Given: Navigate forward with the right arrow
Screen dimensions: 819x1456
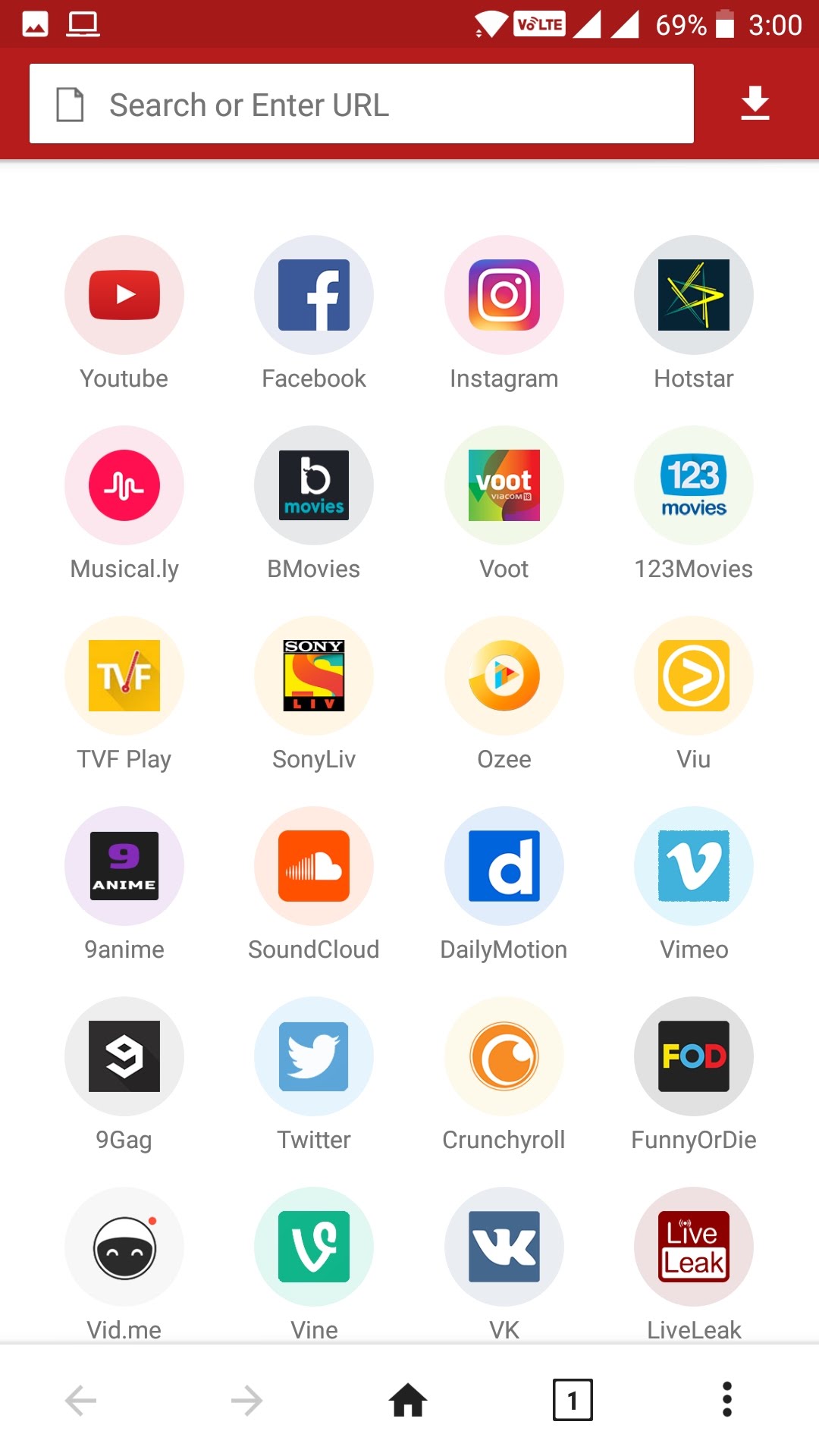Looking at the screenshot, I should pyautogui.click(x=246, y=1400).
